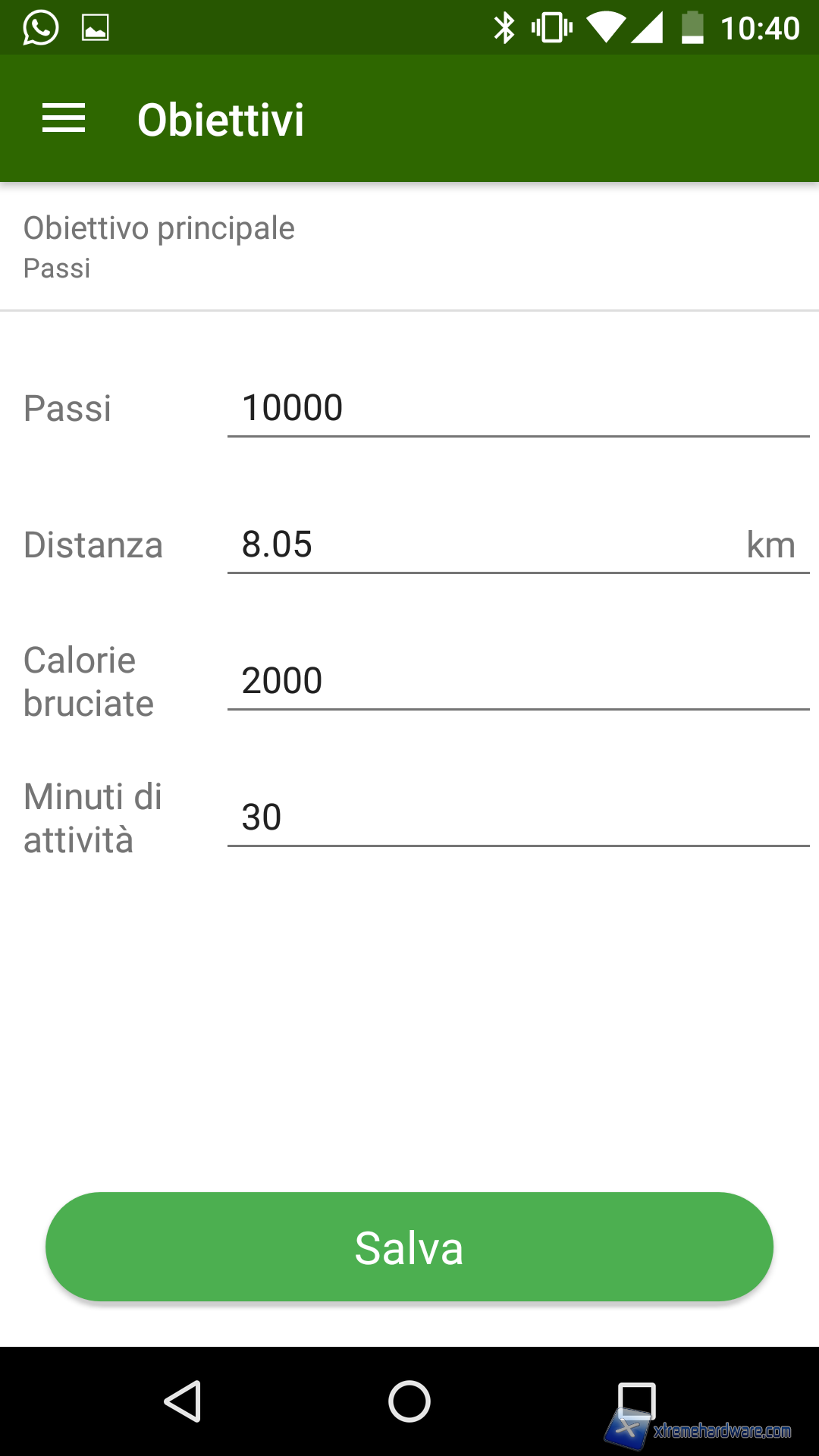Tap the Salva button
Screen dimensions: 819x1456
[x=409, y=1247]
